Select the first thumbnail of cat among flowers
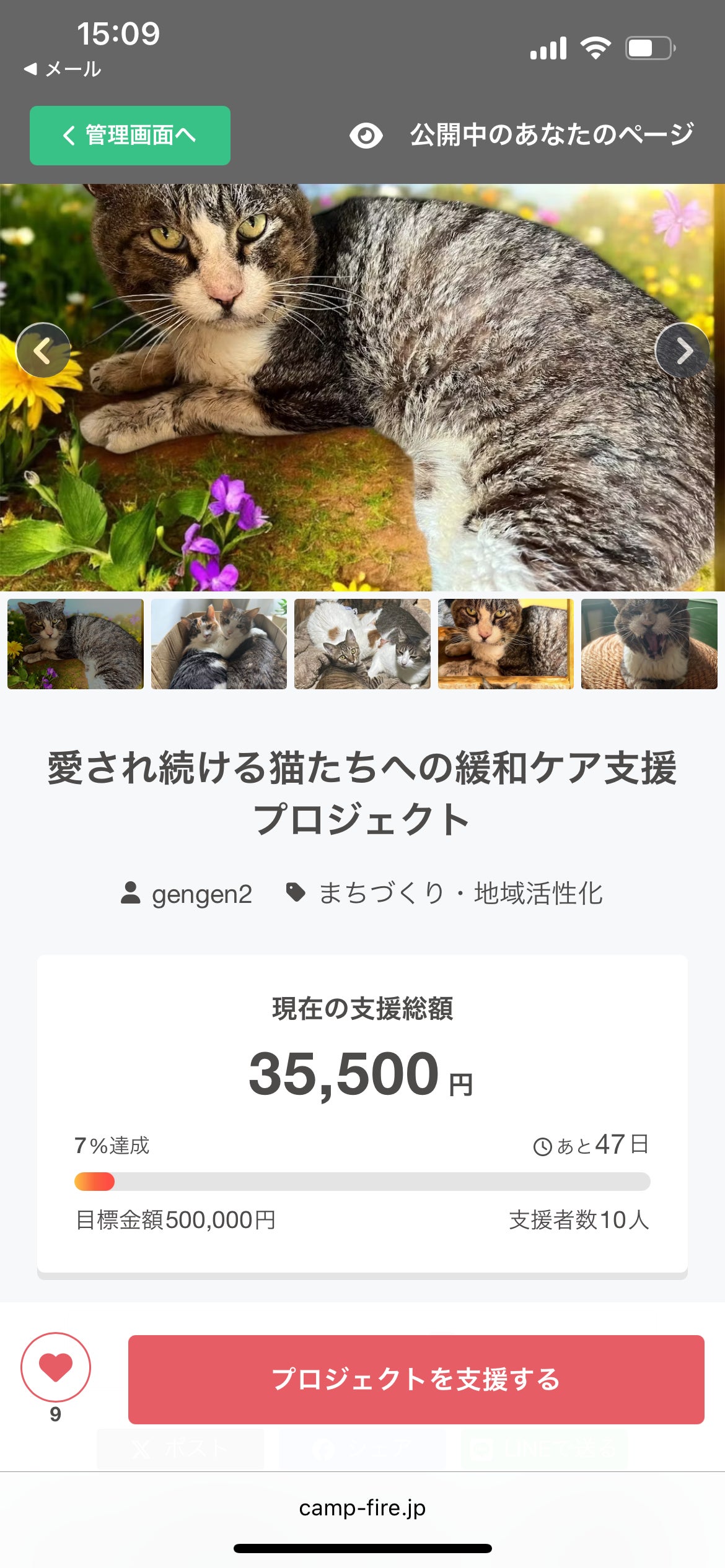725x1568 pixels. 76,644
